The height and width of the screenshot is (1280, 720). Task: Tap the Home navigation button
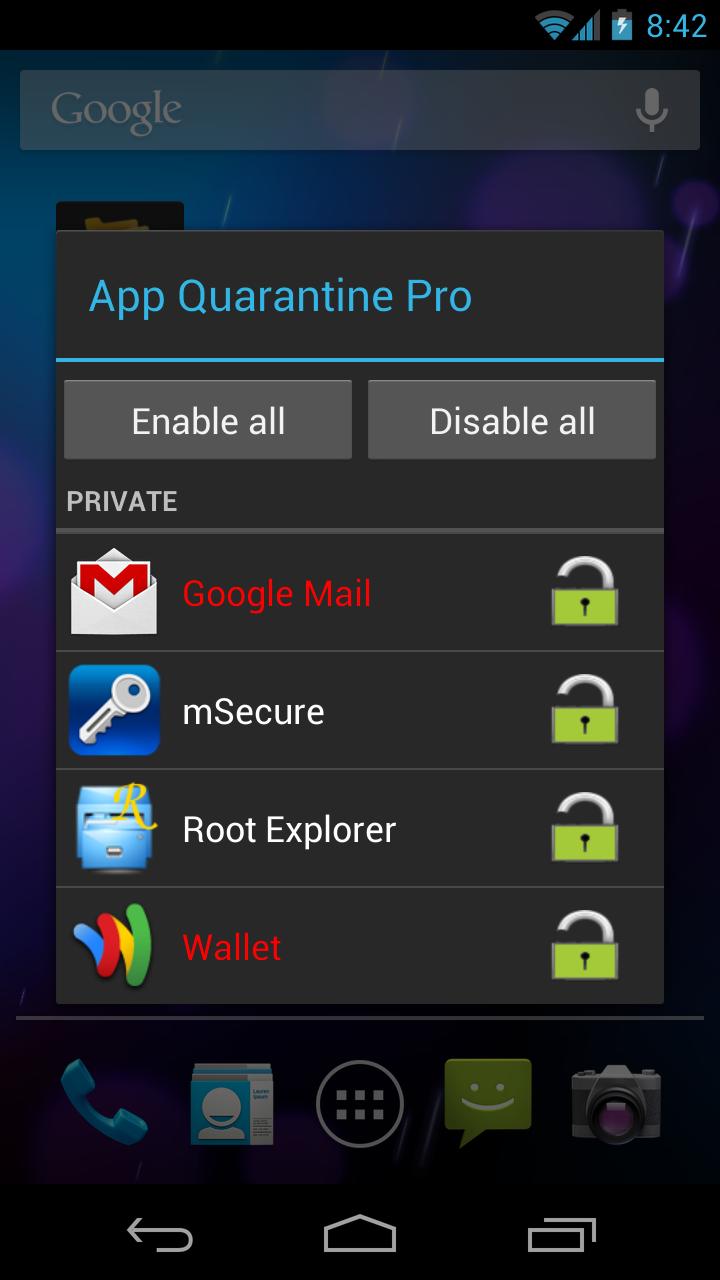click(359, 1237)
